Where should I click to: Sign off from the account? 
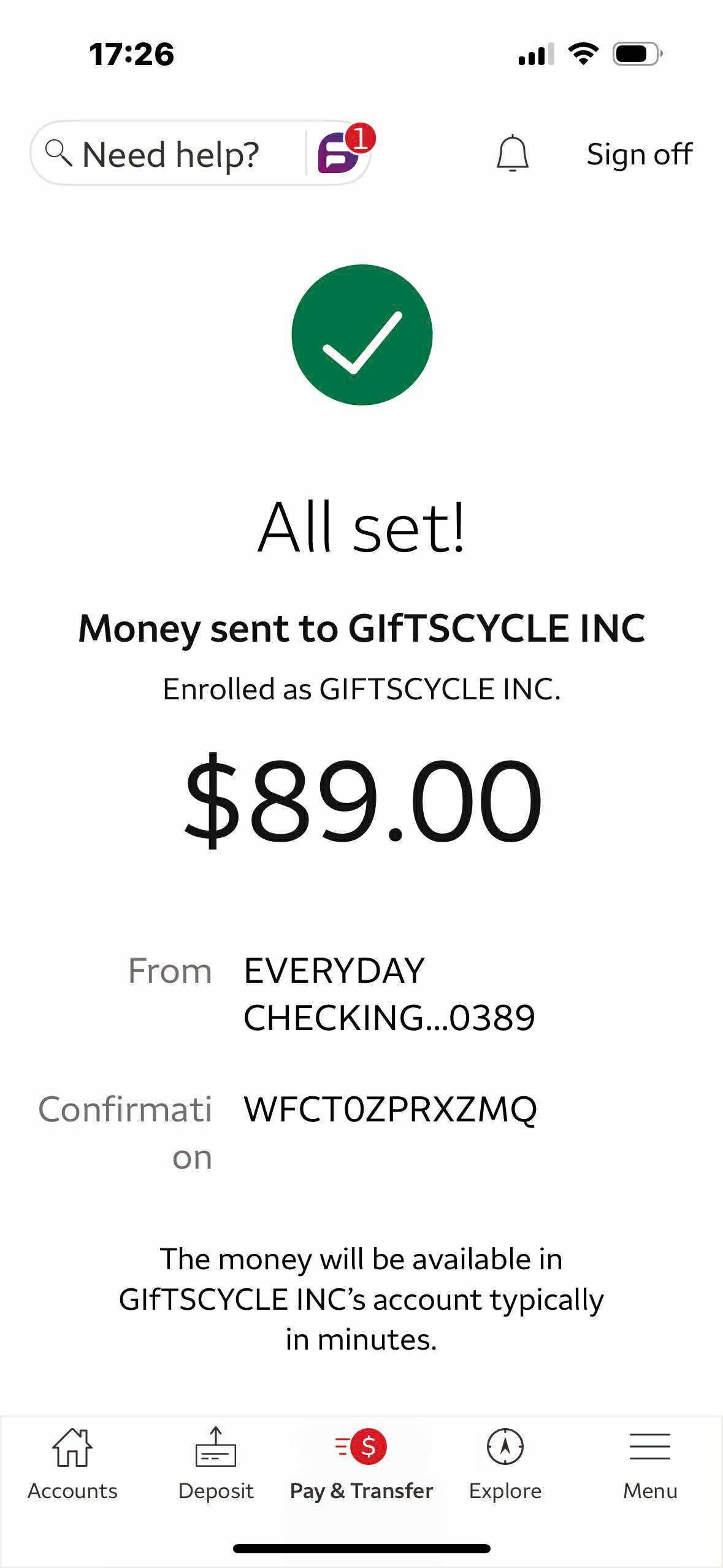(639, 154)
